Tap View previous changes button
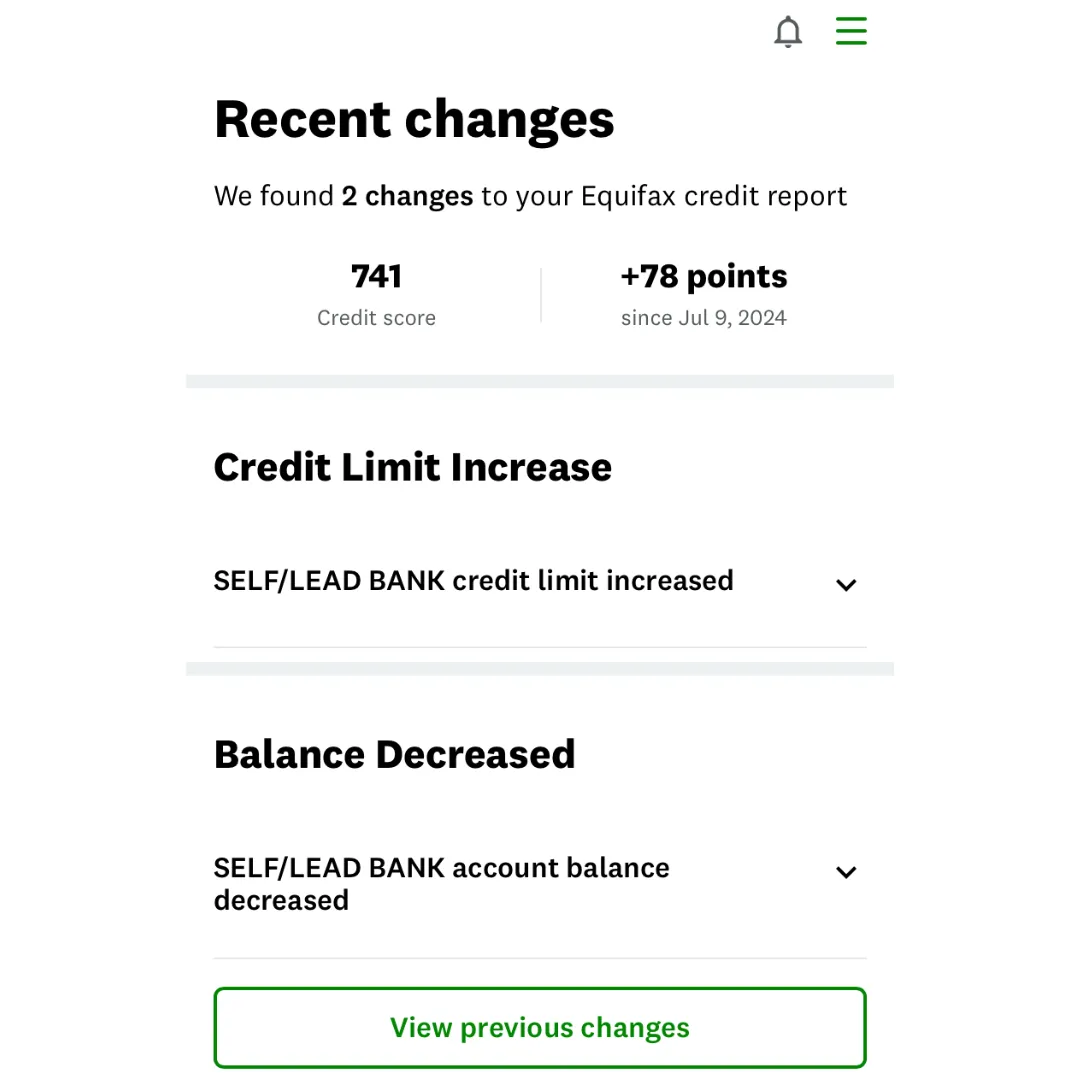Viewport: 1080px width, 1080px height. pos(540,1028)
